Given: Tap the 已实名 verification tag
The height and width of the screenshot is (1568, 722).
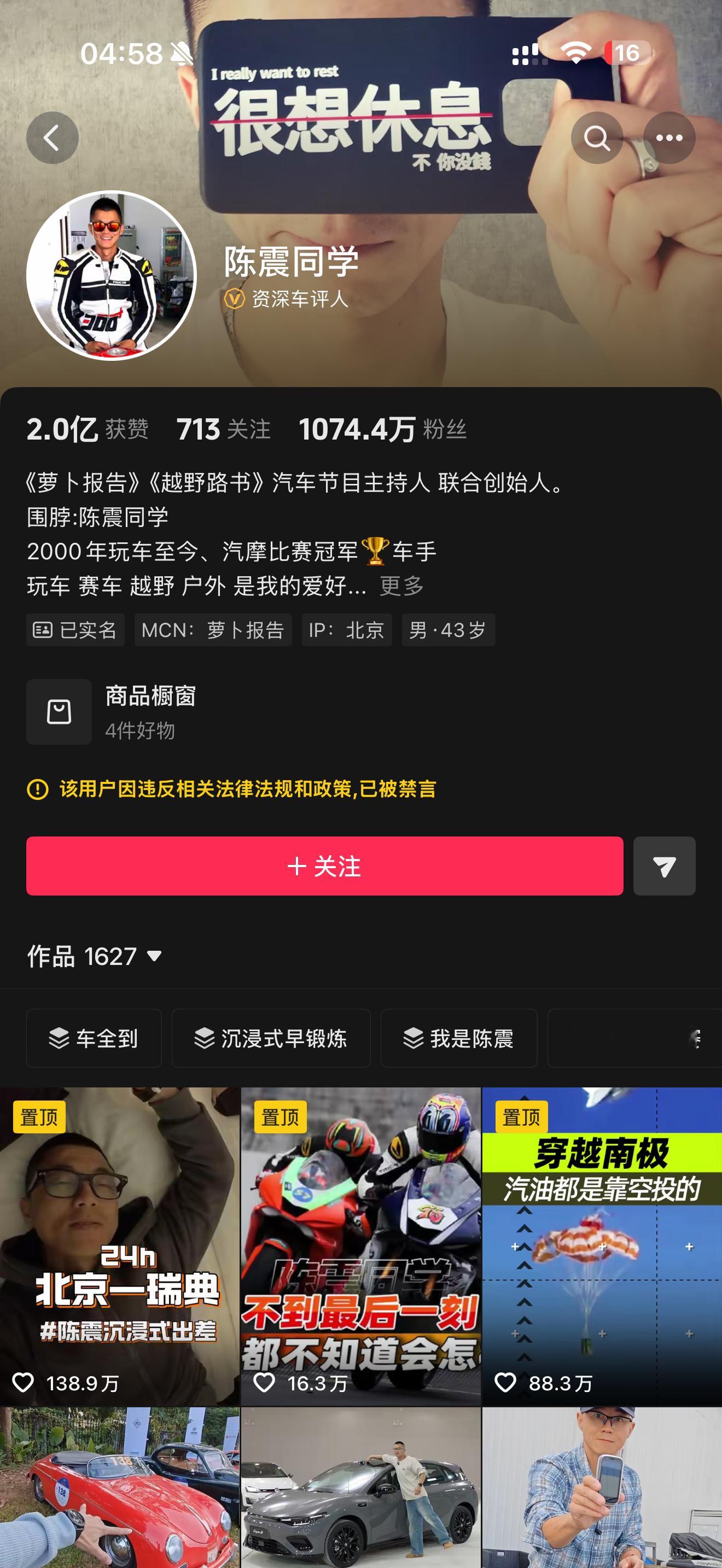Looking at the screenshot, I should click(74, 630).
